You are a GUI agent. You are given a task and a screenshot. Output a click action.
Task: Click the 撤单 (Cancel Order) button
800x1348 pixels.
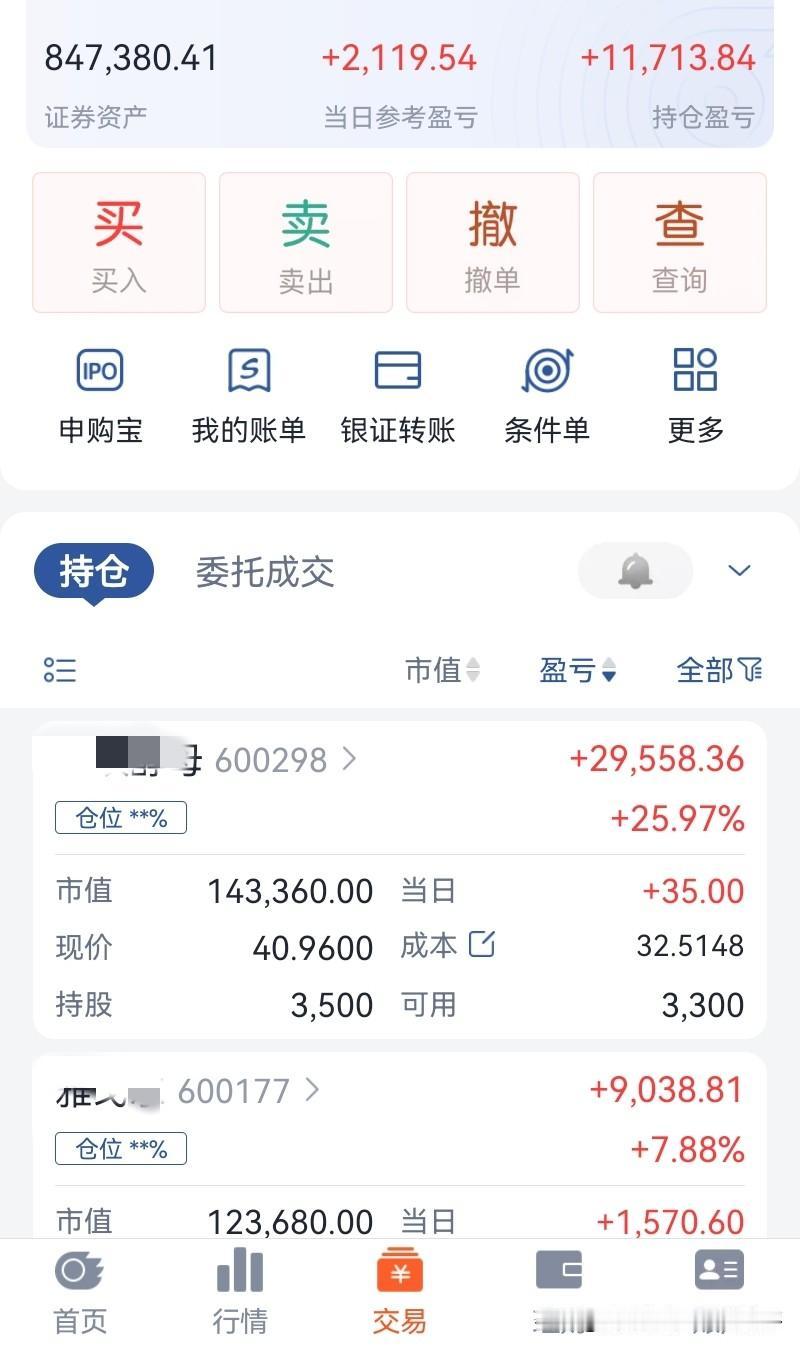point(492,242)
